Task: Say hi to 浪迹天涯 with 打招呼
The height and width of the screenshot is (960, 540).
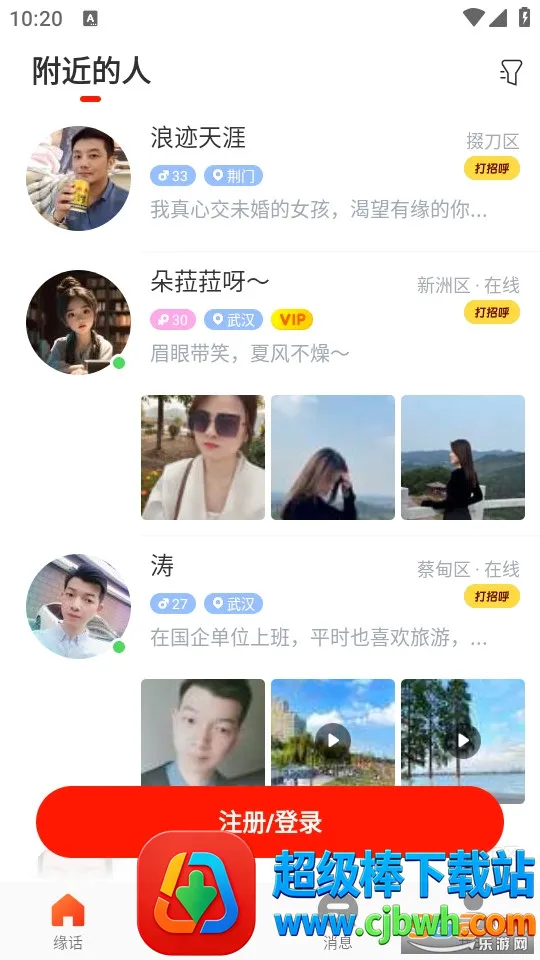Action: coord(492,168)
